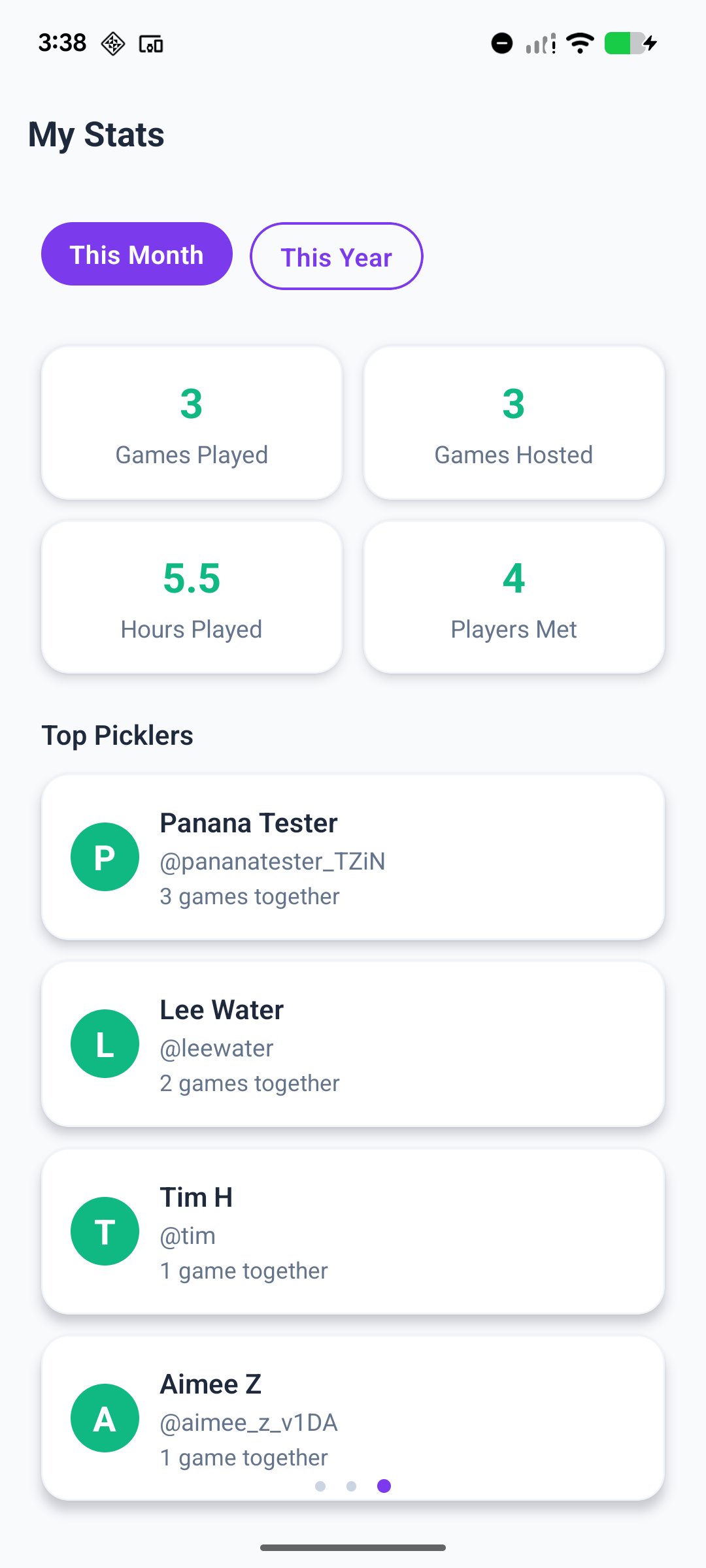Tap the first page indicator dot
Screen dimensions: 706x1568
point(320,1486)
